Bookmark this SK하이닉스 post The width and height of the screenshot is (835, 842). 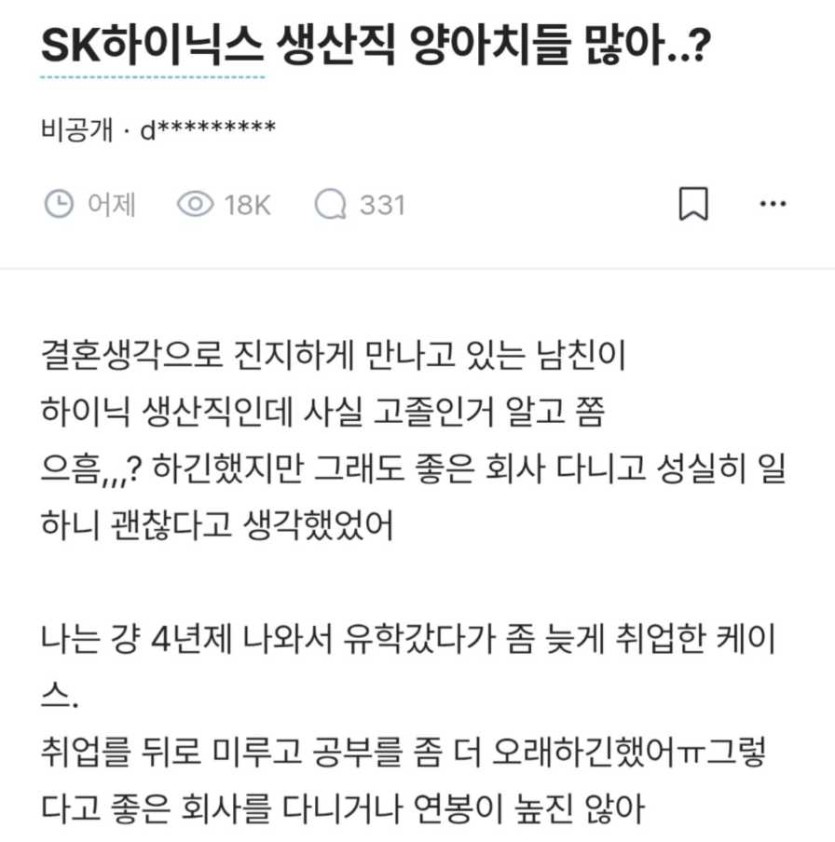click(x=693, y=205)
